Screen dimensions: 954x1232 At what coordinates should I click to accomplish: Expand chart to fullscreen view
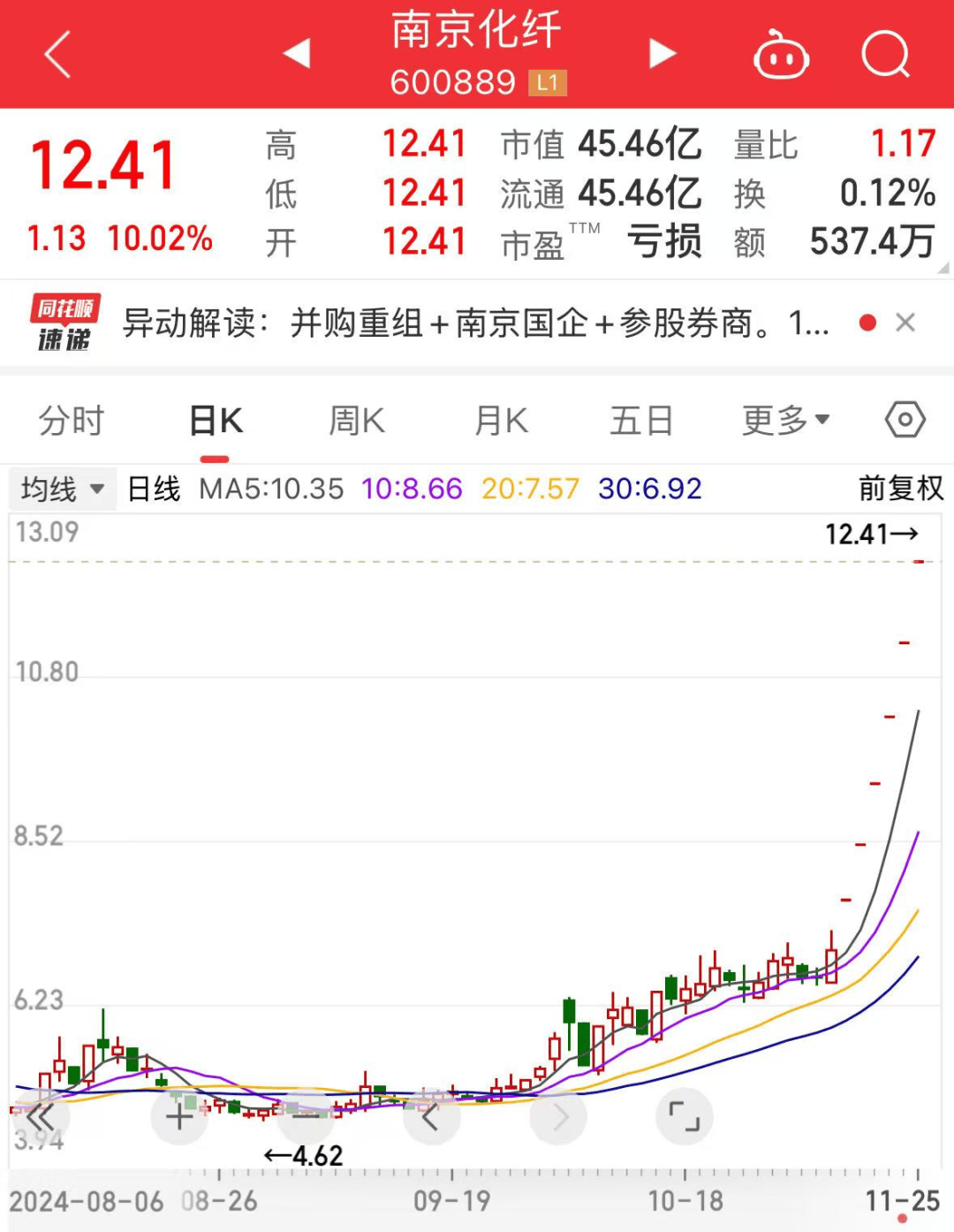point(685,1116)
